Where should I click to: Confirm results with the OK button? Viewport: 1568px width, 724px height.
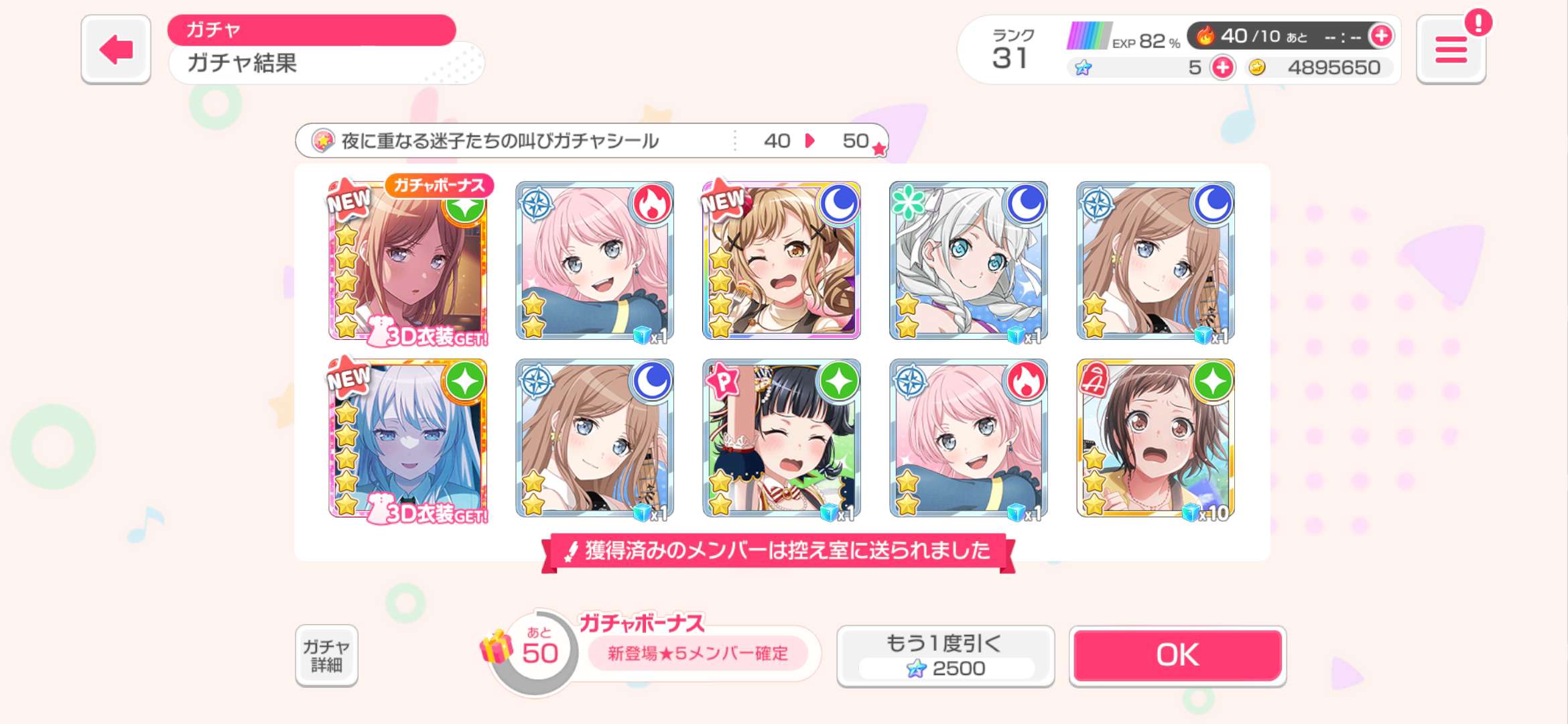[1177, 655]
